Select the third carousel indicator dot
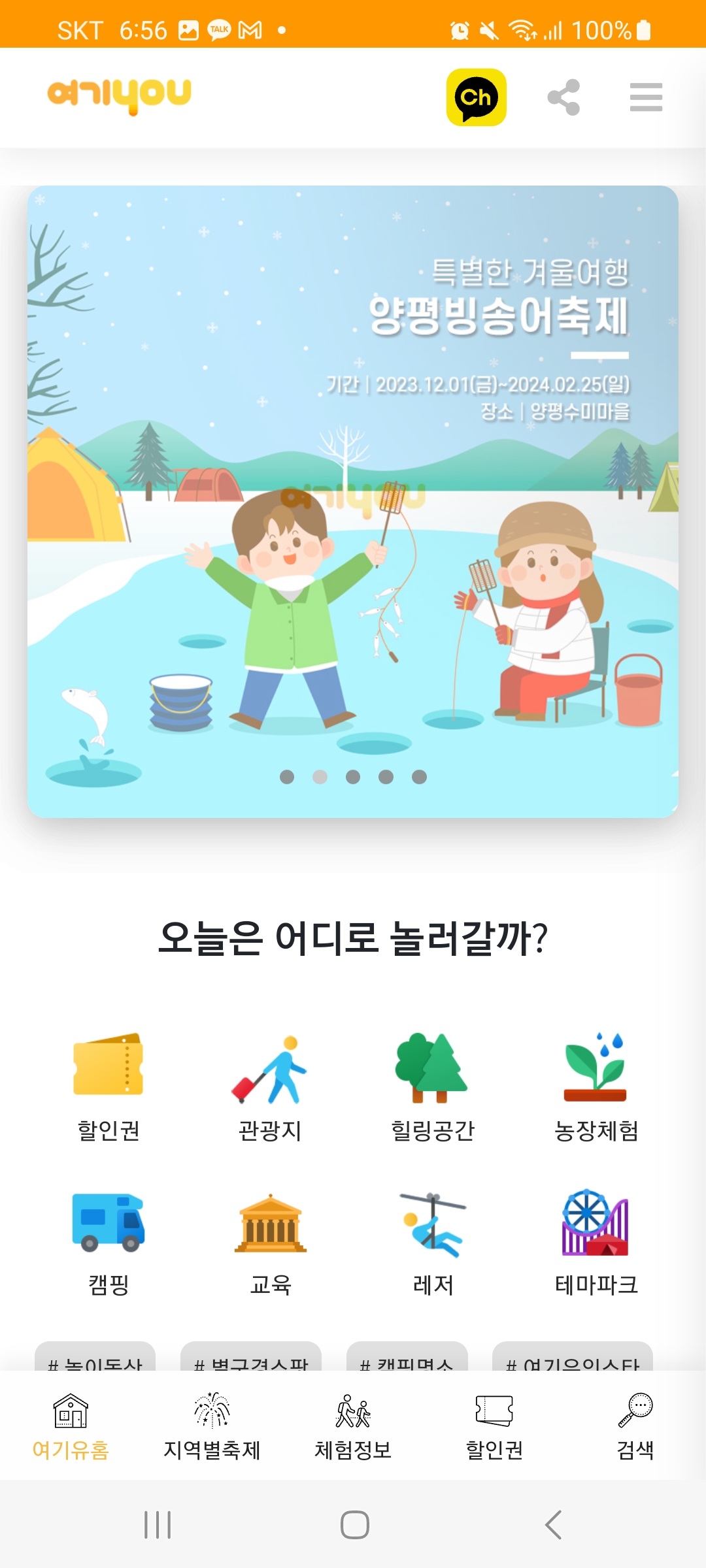This screenshot has height=1568, width=706. pyautogui.click(x=353, y=777)
